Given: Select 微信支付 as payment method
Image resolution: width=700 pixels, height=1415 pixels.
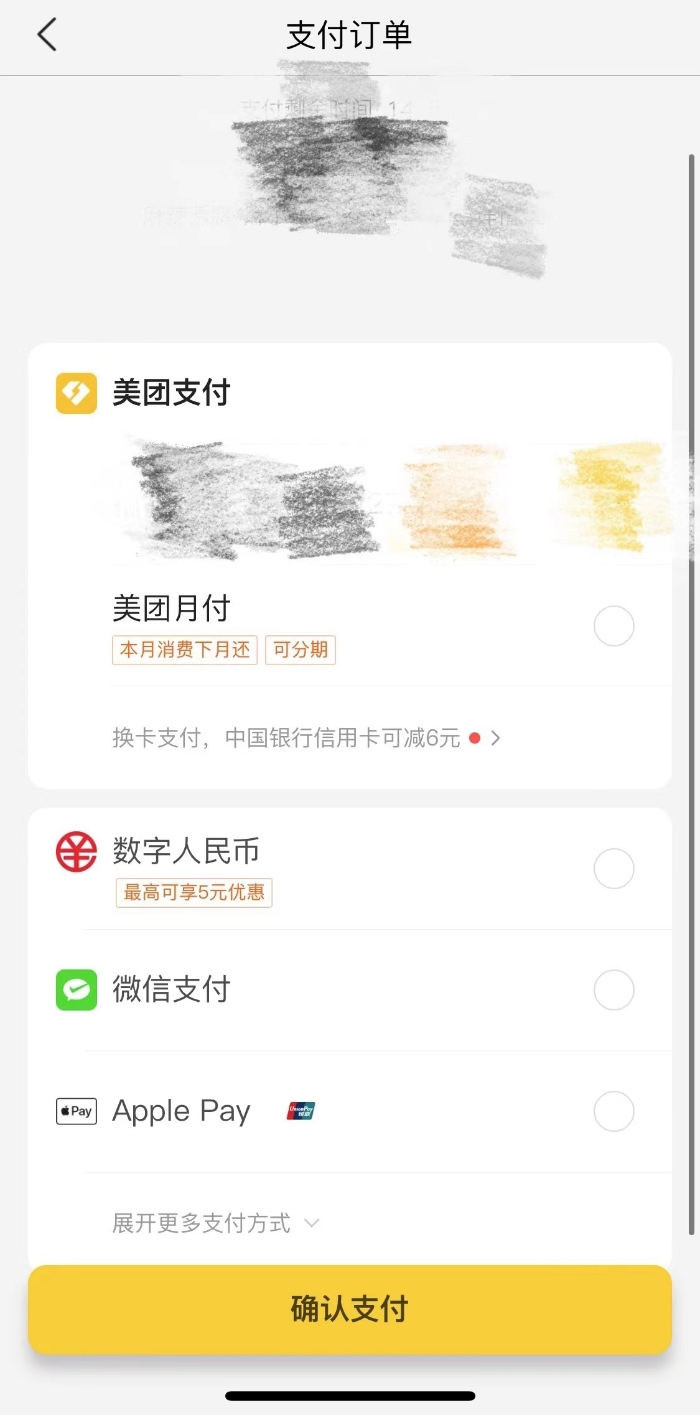Looking at the screenshot, I should (613, 990).
